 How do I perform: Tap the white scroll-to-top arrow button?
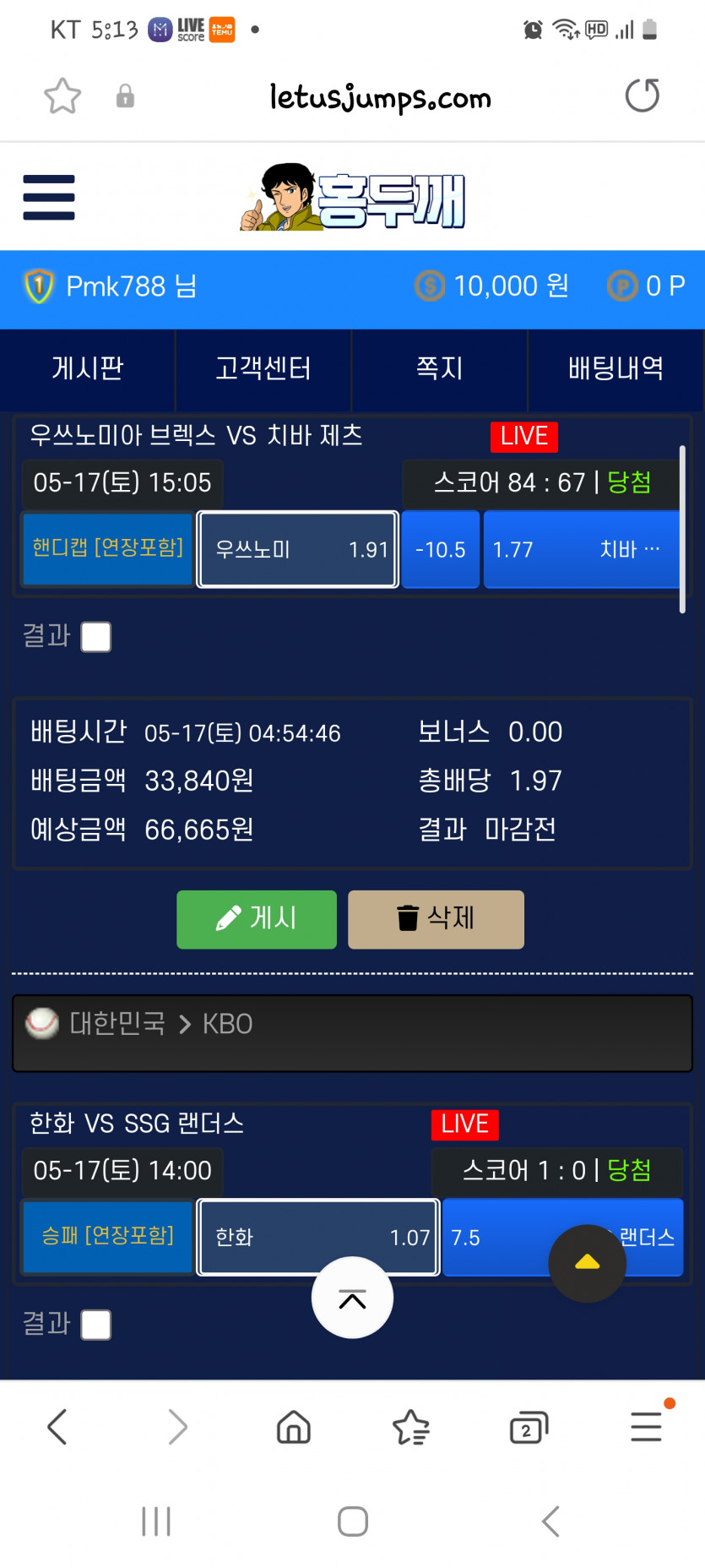[x=352, y=1298]
